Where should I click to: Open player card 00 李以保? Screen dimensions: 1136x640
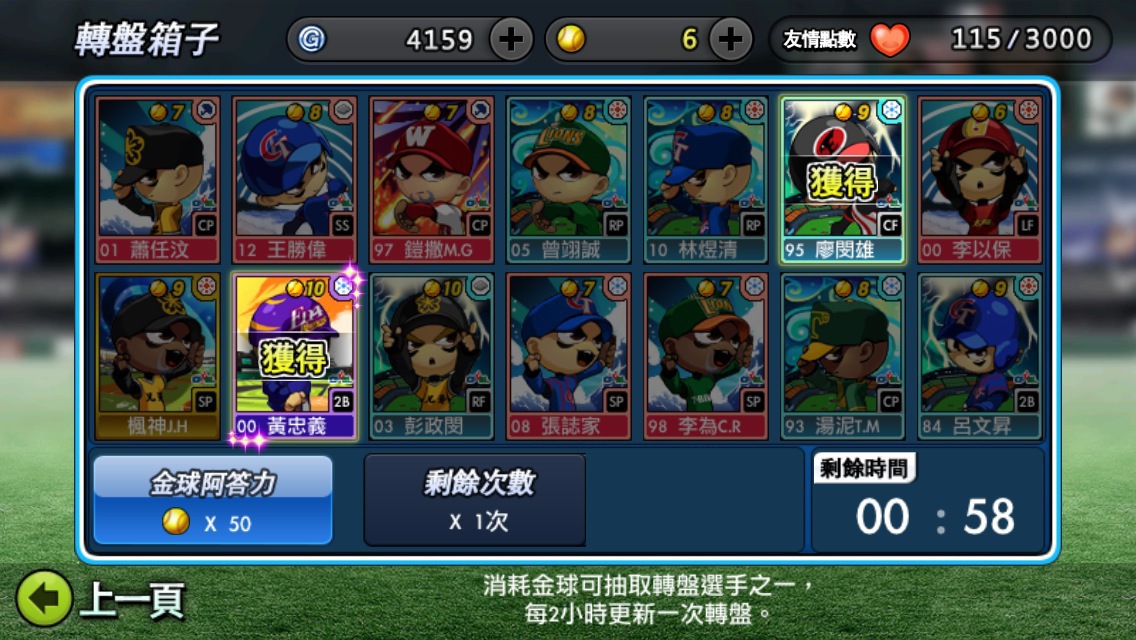click(x=979, y=180)
